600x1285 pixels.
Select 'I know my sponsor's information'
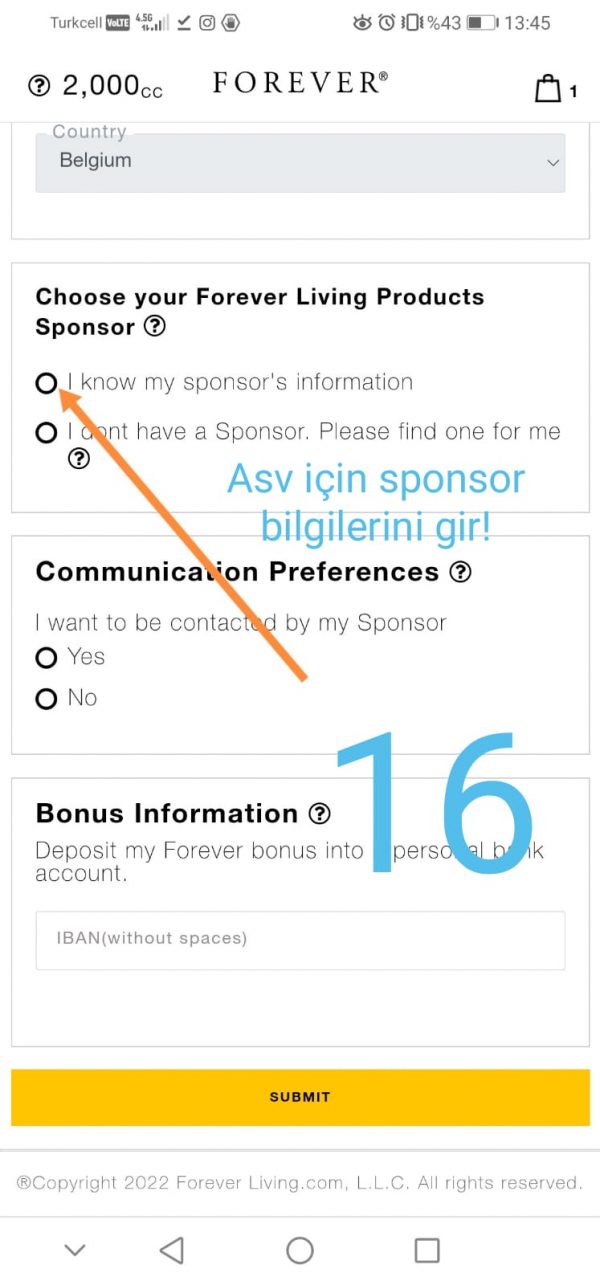(x=46, y=383)
